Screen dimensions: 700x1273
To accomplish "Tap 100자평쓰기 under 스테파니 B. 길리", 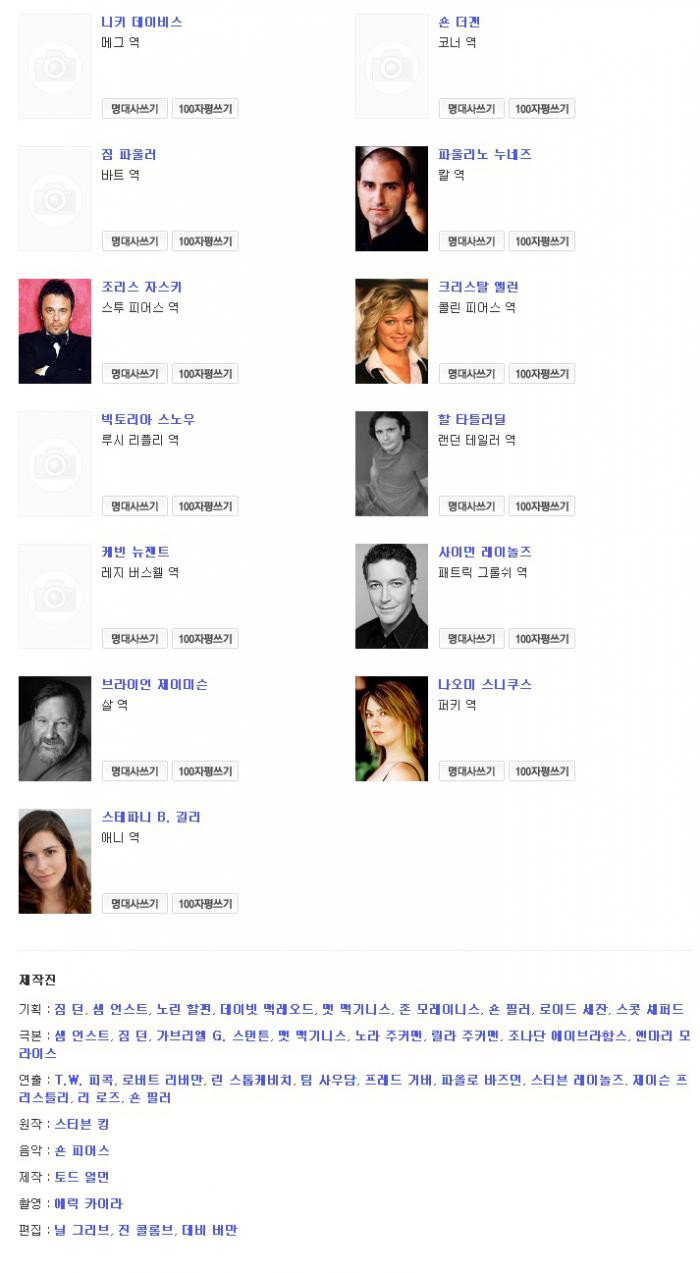I will [x=205, y=904].
